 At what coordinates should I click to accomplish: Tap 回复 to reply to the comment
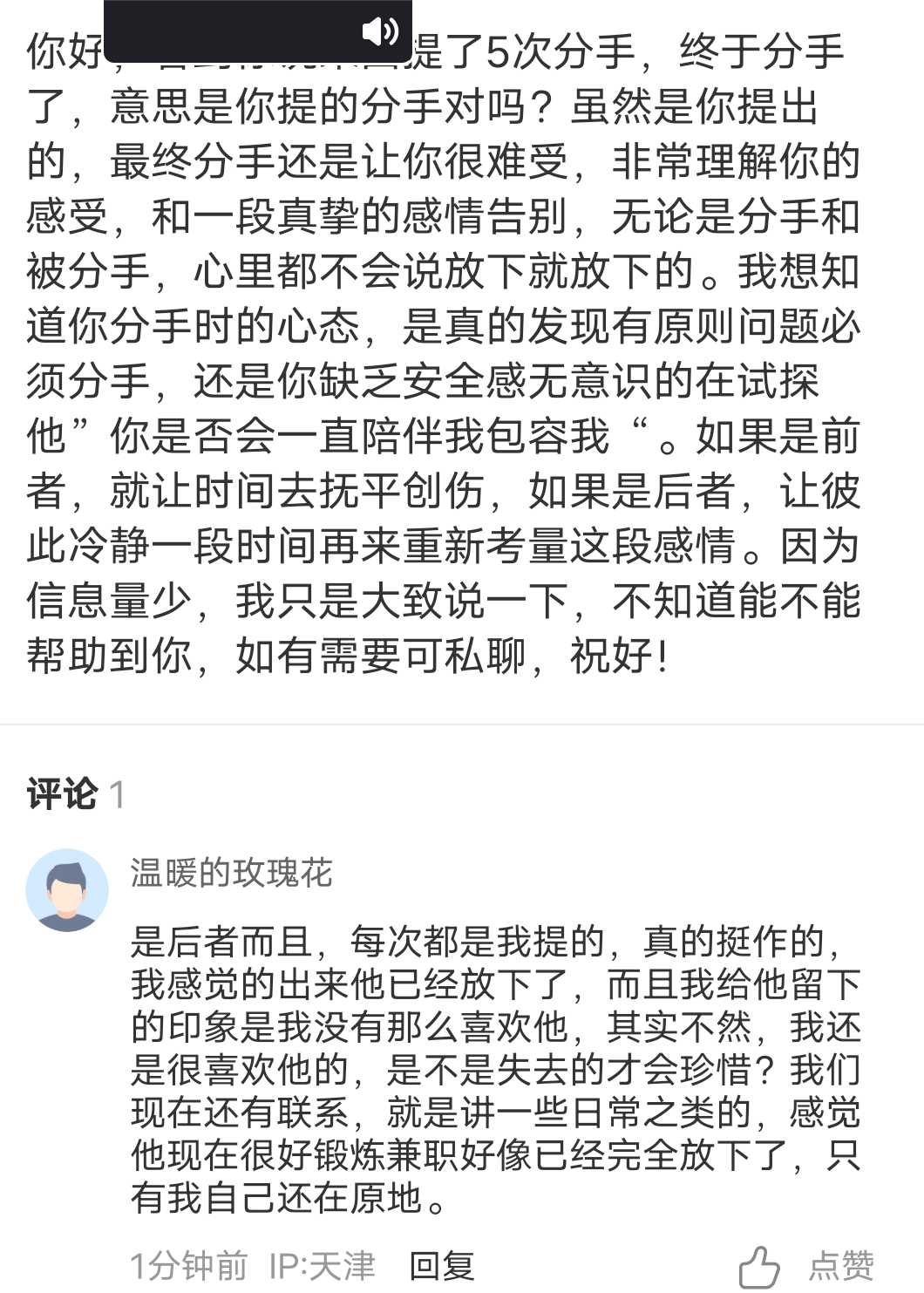[442, 1265]
